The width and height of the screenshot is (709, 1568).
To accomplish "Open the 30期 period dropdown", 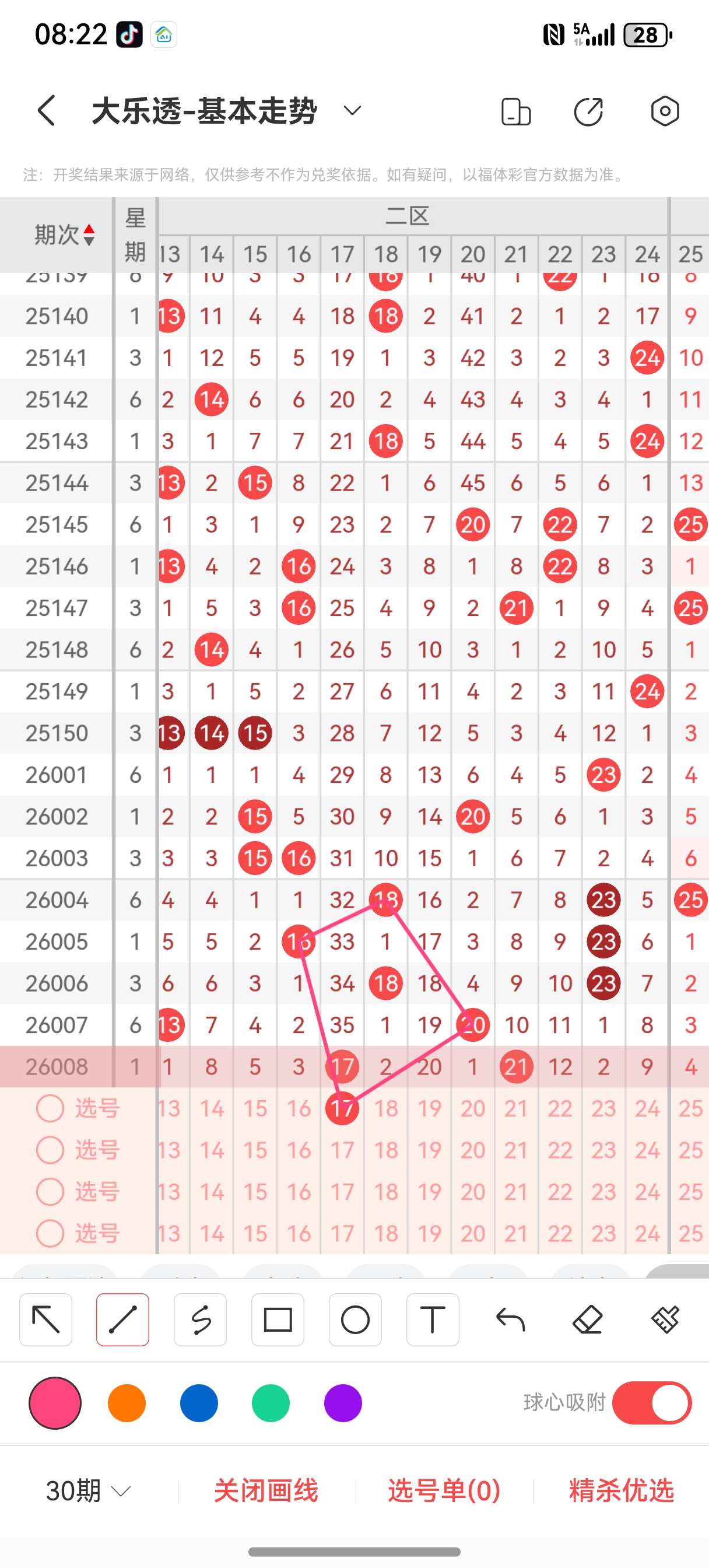I will pos(88,1490).
